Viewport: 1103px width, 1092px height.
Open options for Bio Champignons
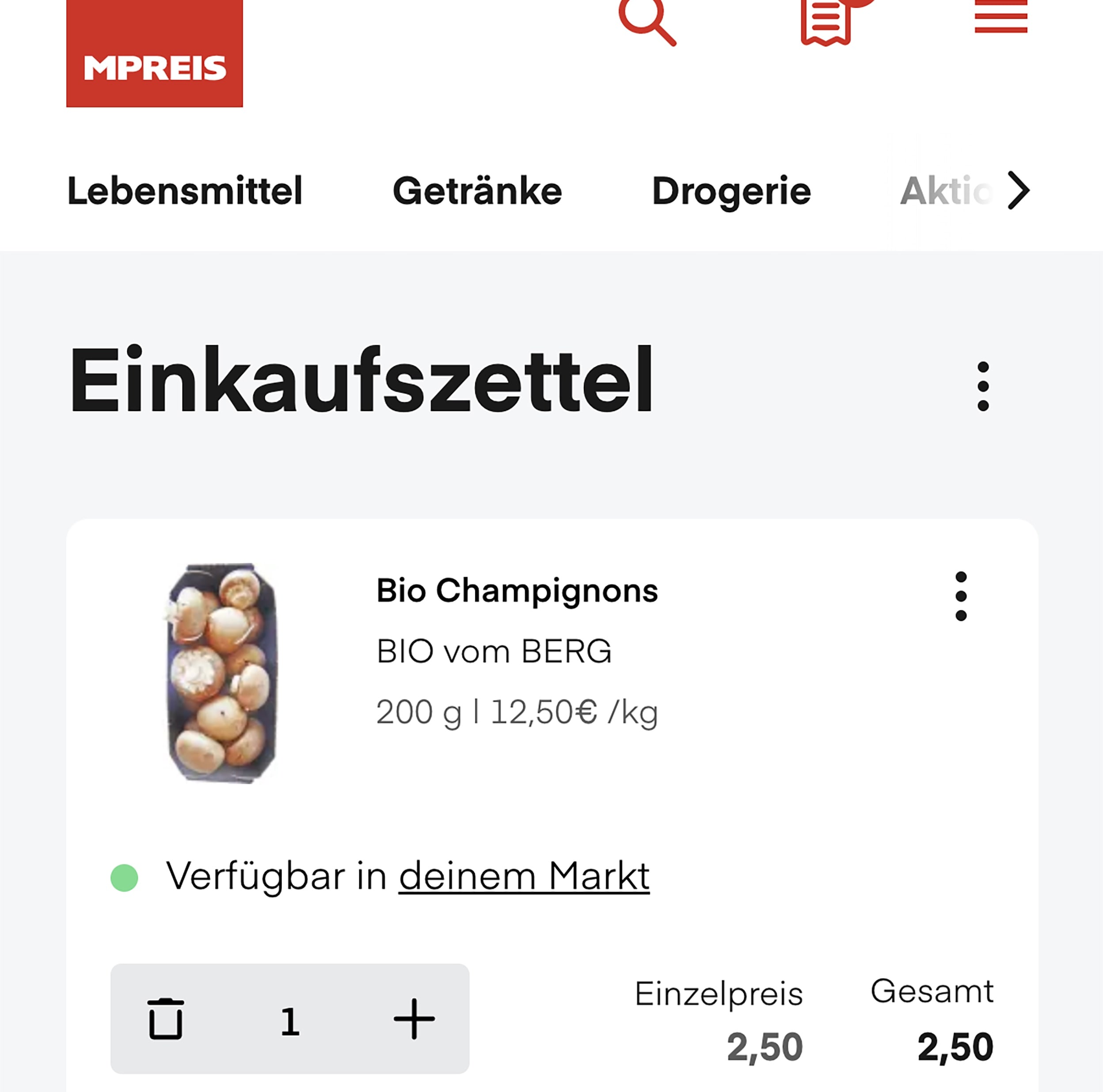[x=961, y=596]
